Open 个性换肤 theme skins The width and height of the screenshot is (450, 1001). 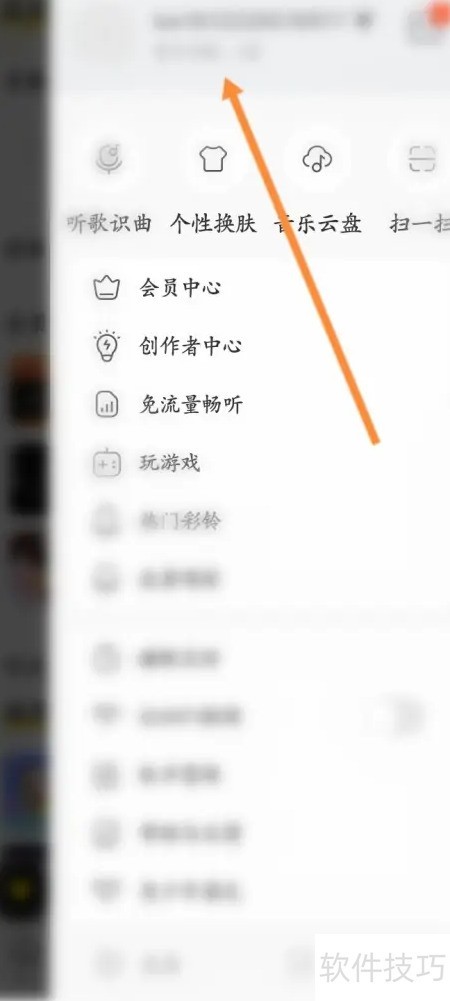click(213, 185)
